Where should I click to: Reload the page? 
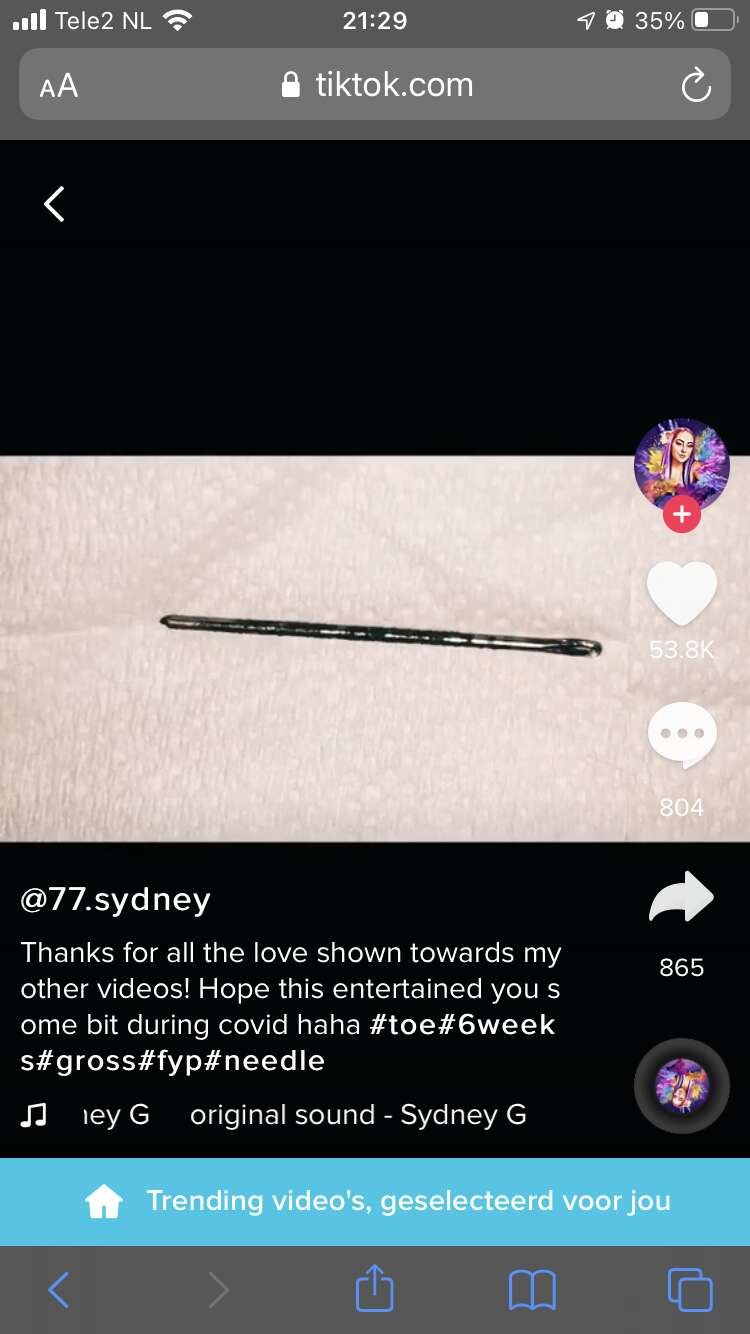click(x=695, y=86)
